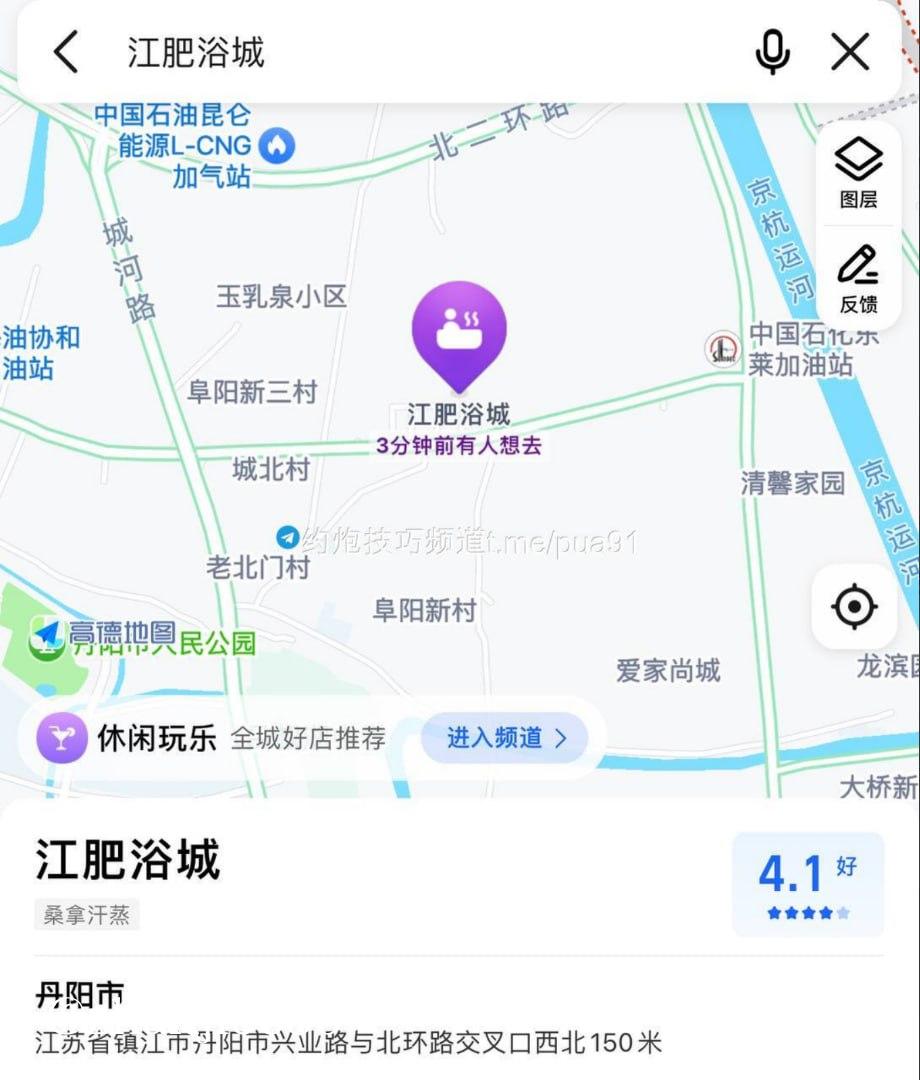Tap the full address starting with 江苏省镇江市
Screen dimensions: 920x1080
[x=347, y=1043]
